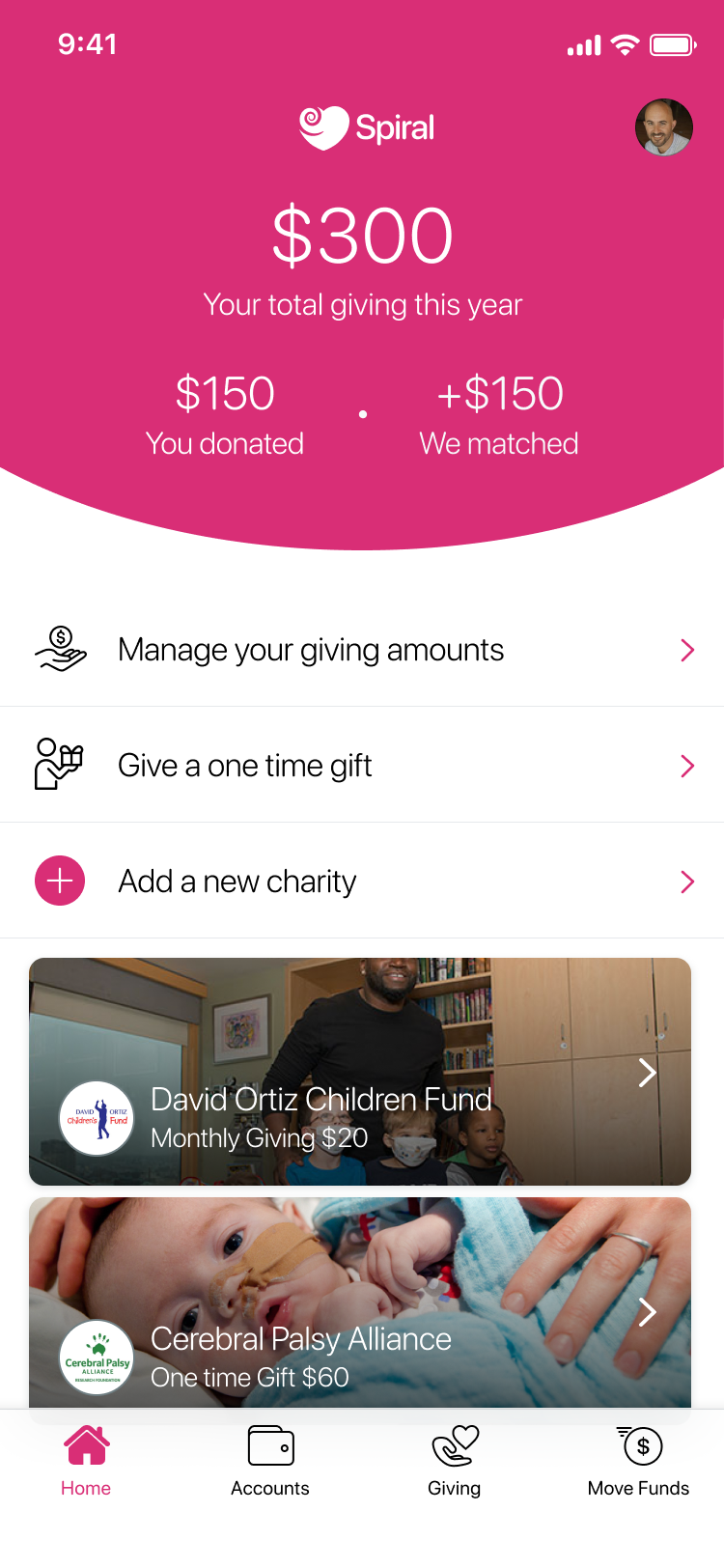
Task: Open the Move Funds tab
Action: [638, 1461]
